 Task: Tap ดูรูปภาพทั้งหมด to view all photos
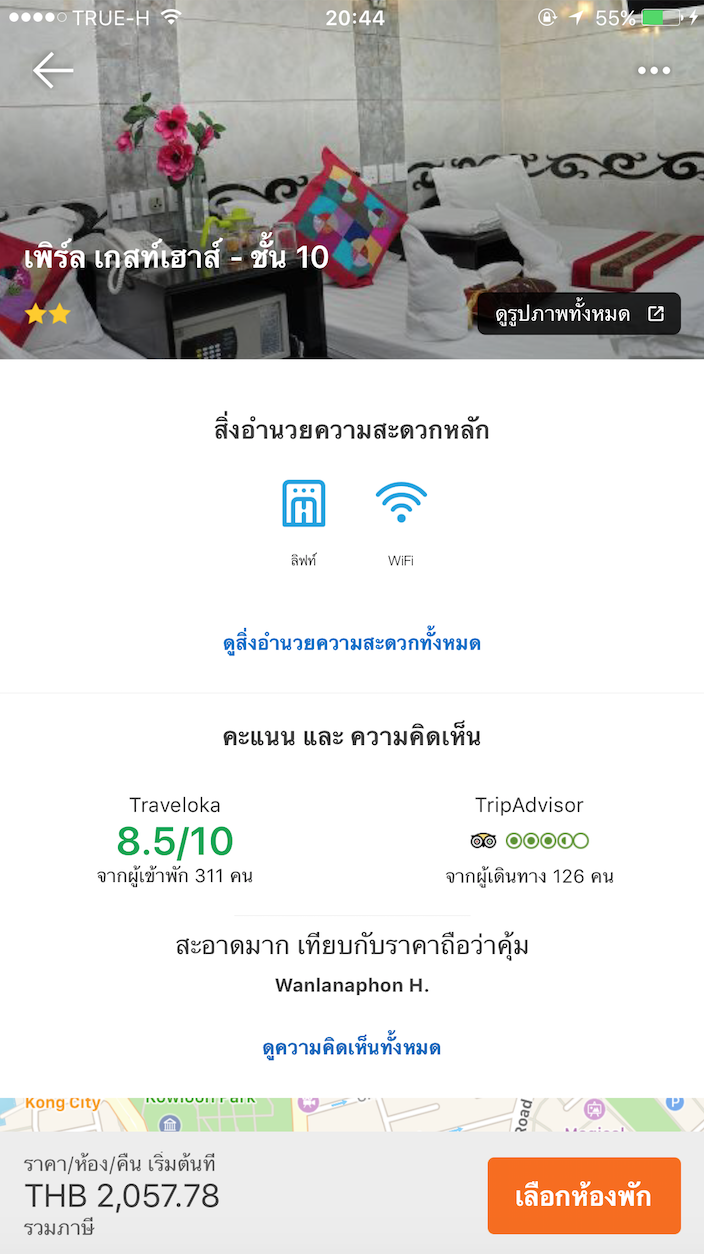[579, 314]
